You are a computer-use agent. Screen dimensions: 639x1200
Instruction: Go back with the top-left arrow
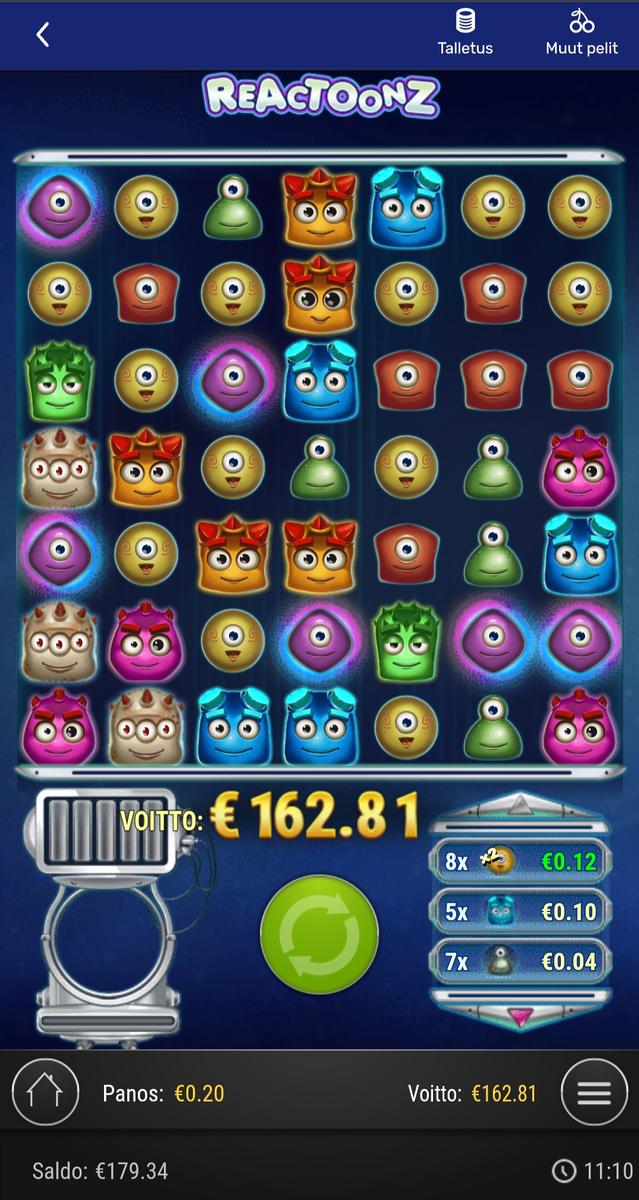coord(42,35)
